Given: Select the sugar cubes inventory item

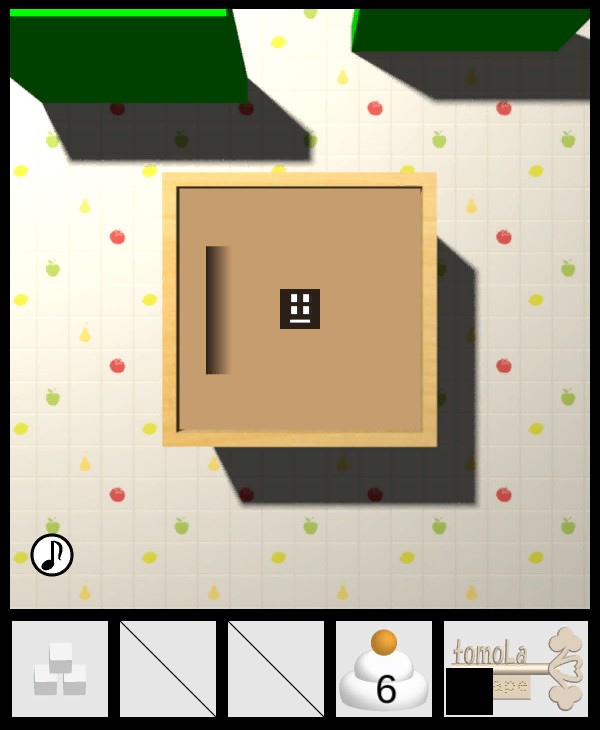Looking at the screenshot, I should coord(60,669).
